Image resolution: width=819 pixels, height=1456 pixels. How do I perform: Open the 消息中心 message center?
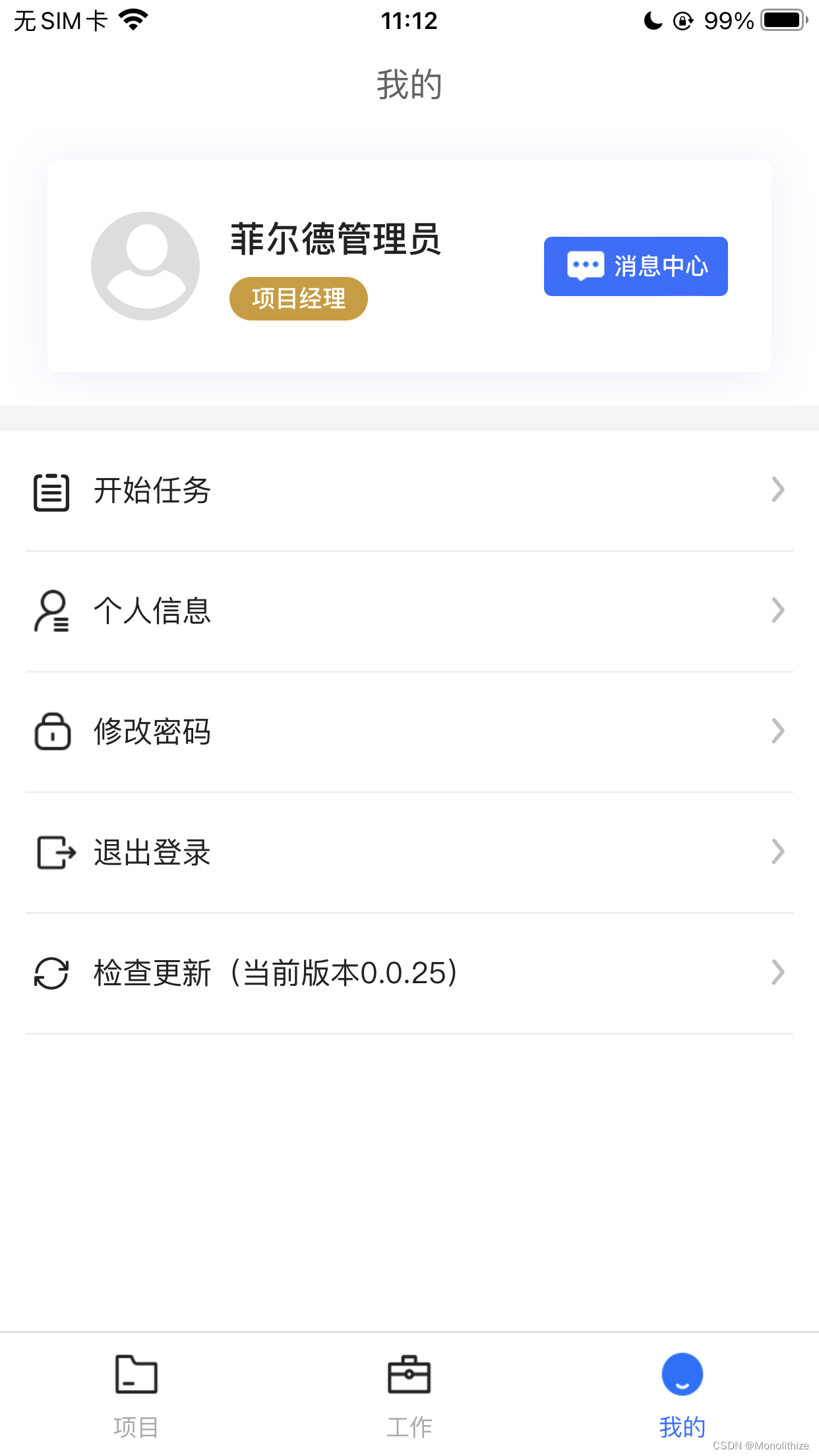click(x=635, y=266)
